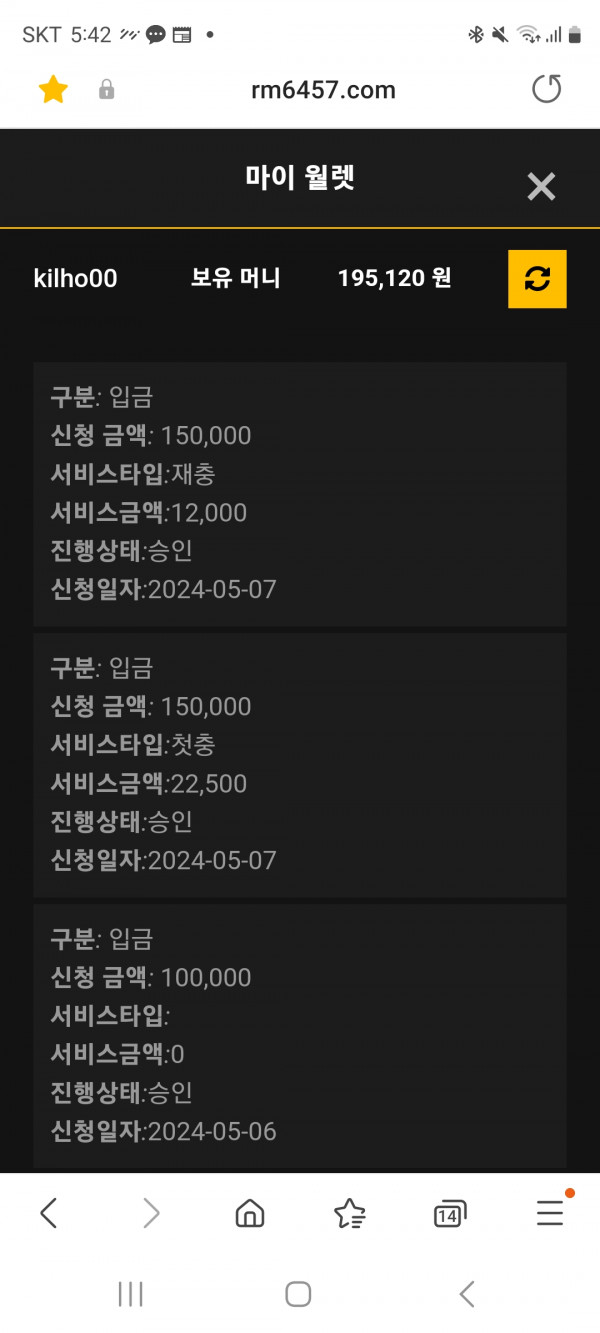
Task: Reload the page in the browser
Action: point(546,90)
